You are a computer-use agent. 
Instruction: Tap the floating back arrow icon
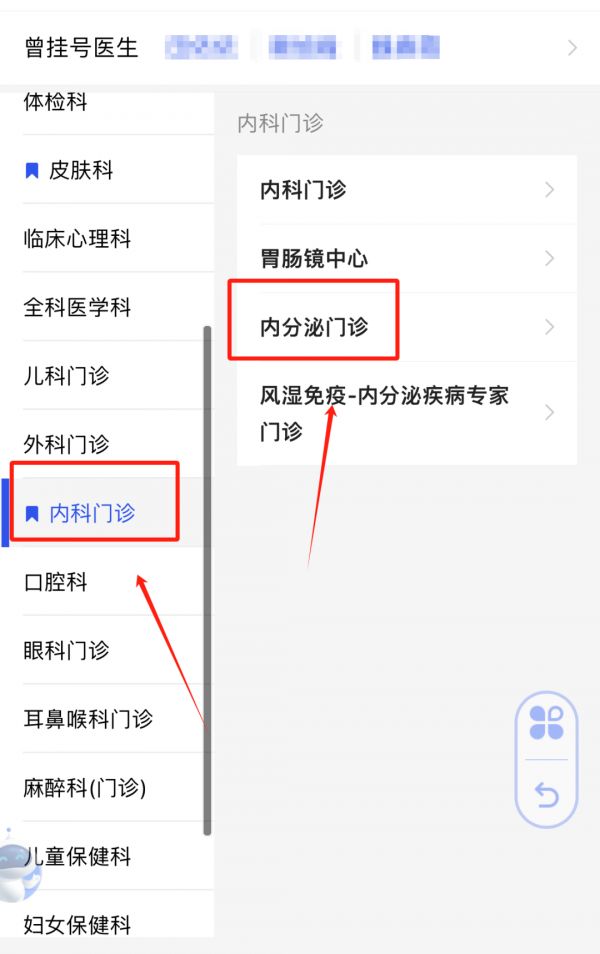pyautogui.click(x=547, y=795)
